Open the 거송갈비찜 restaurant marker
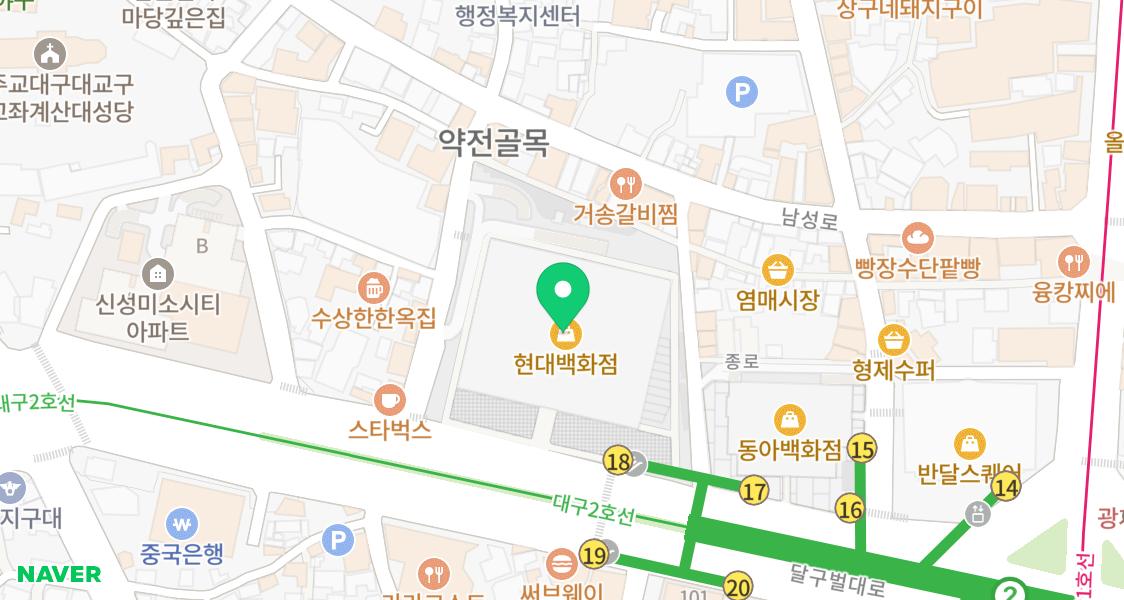The height and width of the screenshot is (600, 1124). point(626,184)
